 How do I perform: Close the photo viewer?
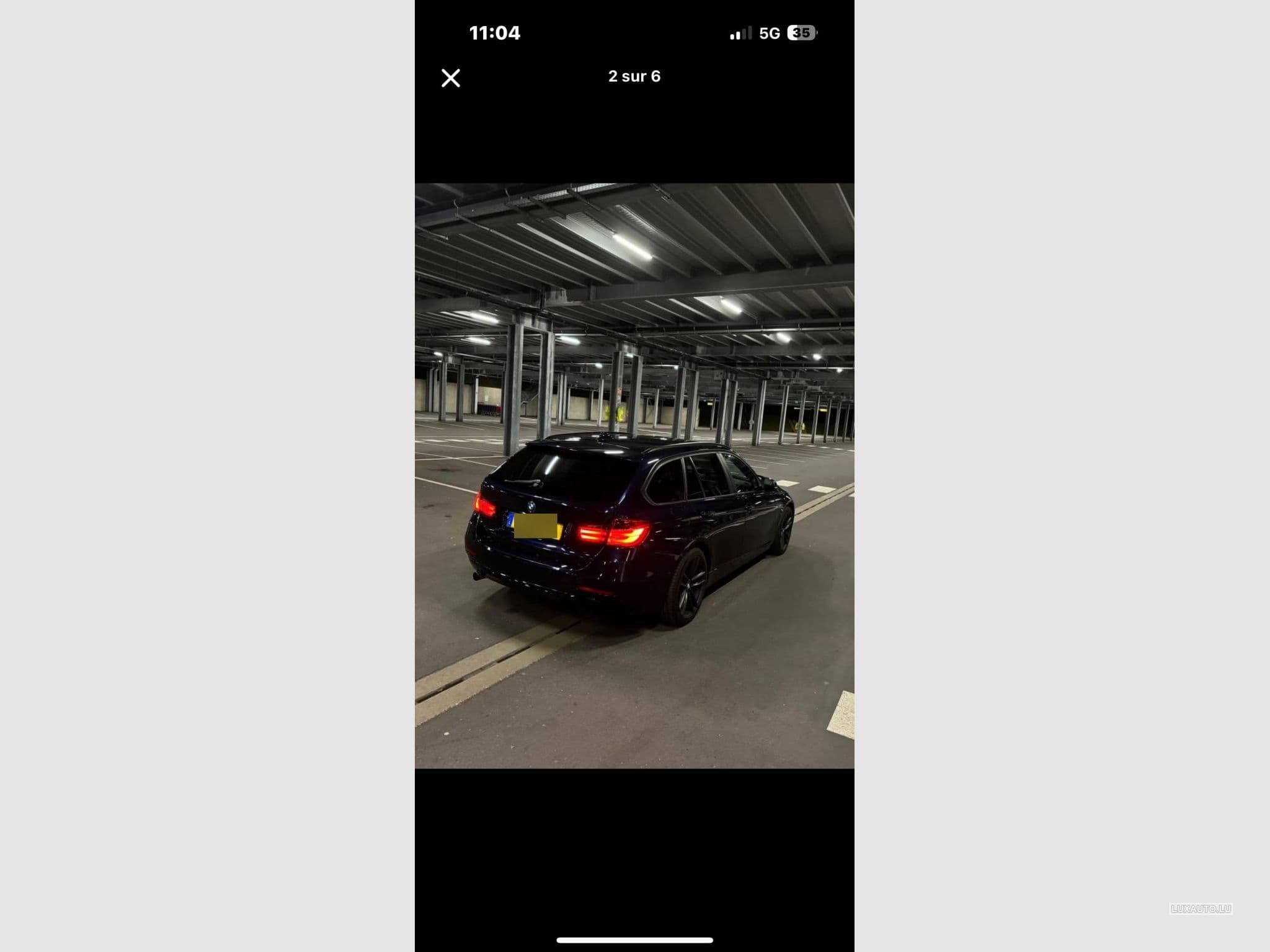click(451, 78)
